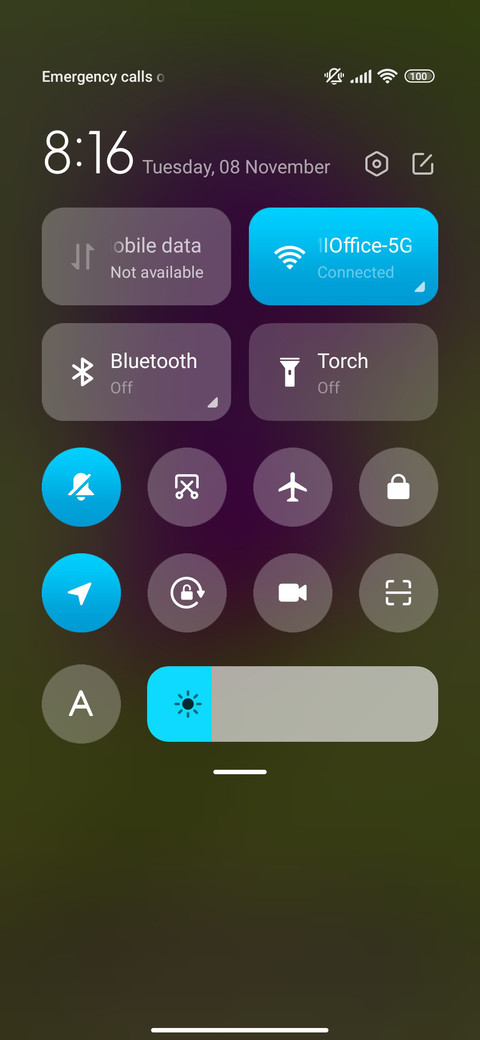Take a screenshot with the scissors icon
The image size is (480, 1040).
pos(187,488)
